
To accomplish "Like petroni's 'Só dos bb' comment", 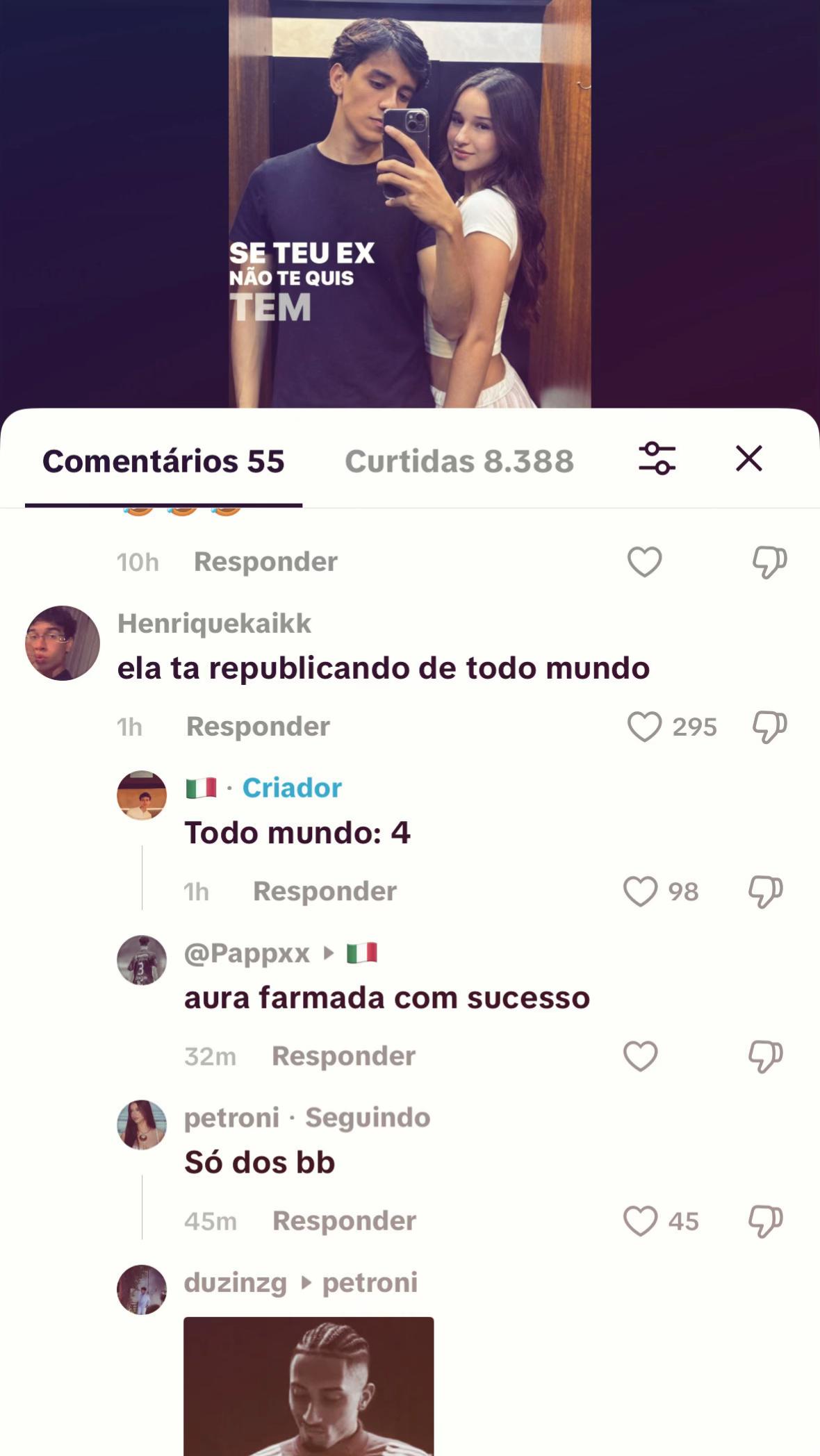I will point(640,1221).
